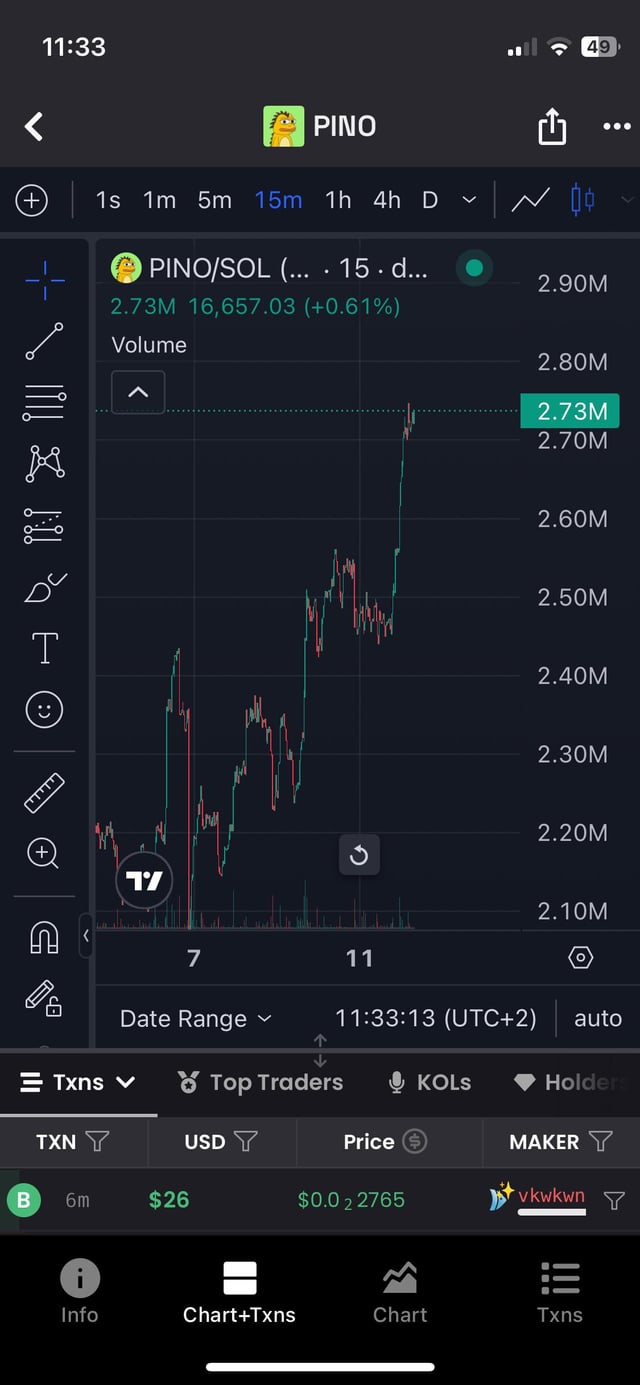The width and height of the screenshot is (640, 1385).
Task: Enable the magnet snapping mode
Action: tap(44, 938)
